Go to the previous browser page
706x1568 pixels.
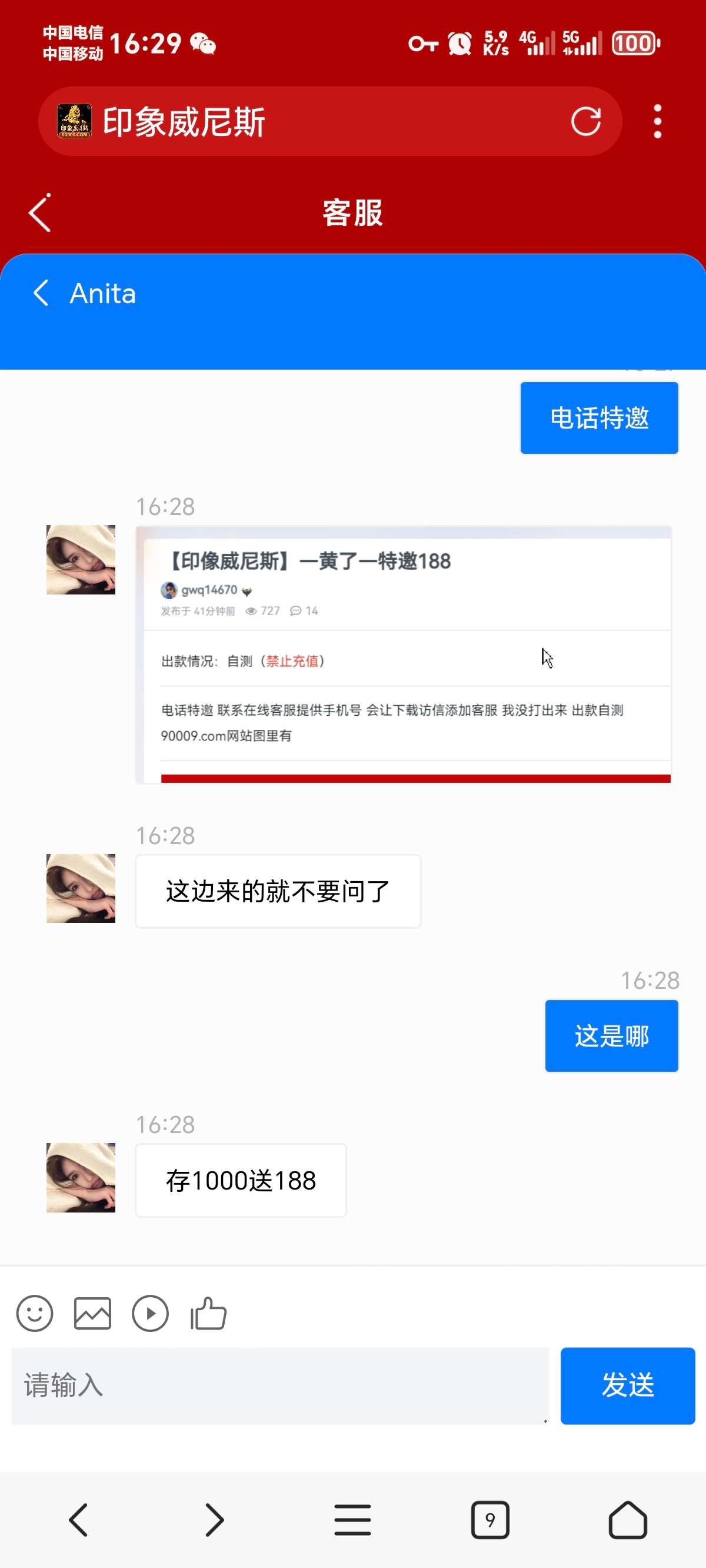tap(78, 1519)
